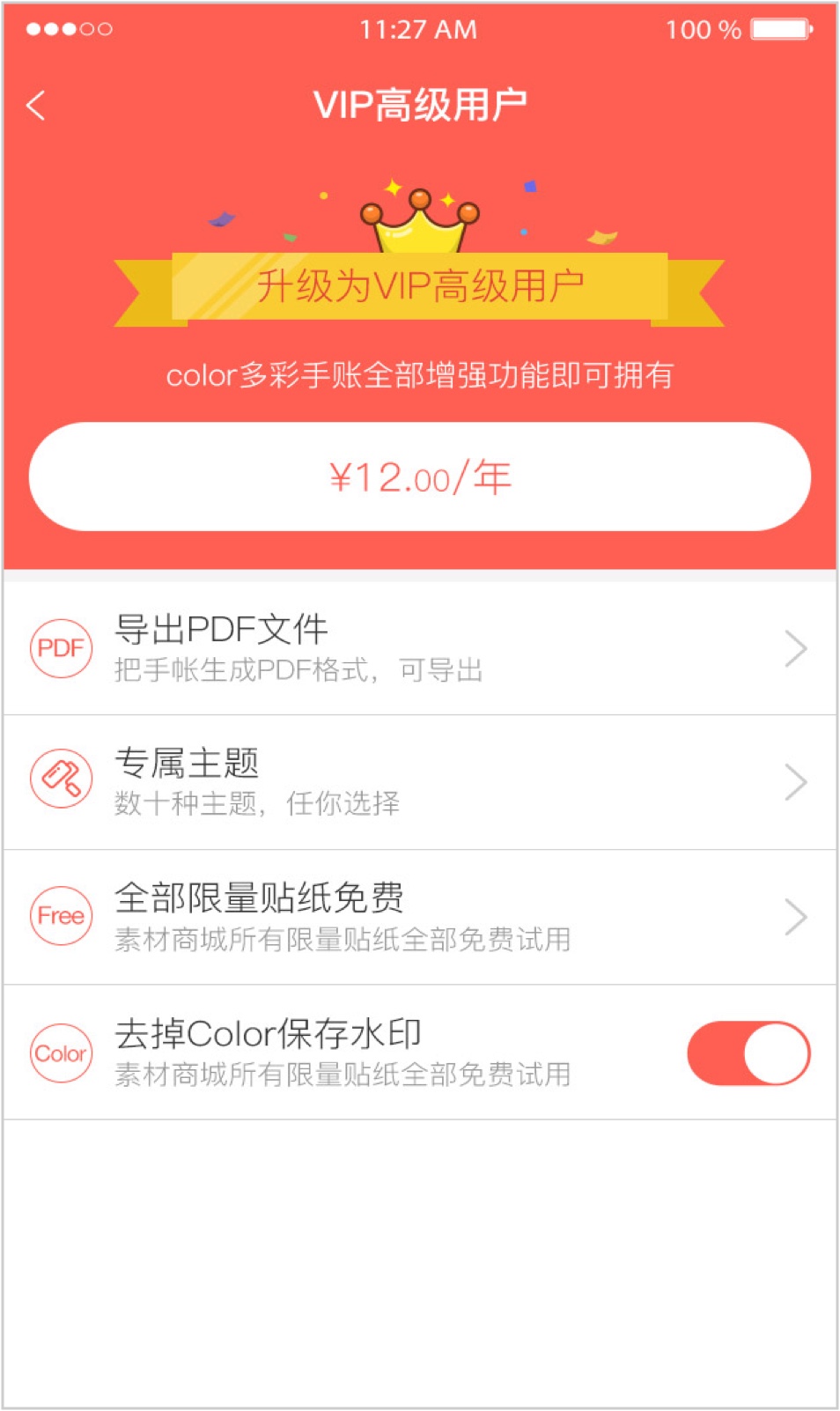Tap the ¥12.00/年 purchase button
The height and width of the screenshot is (1411, 840).
pos(419,476)
